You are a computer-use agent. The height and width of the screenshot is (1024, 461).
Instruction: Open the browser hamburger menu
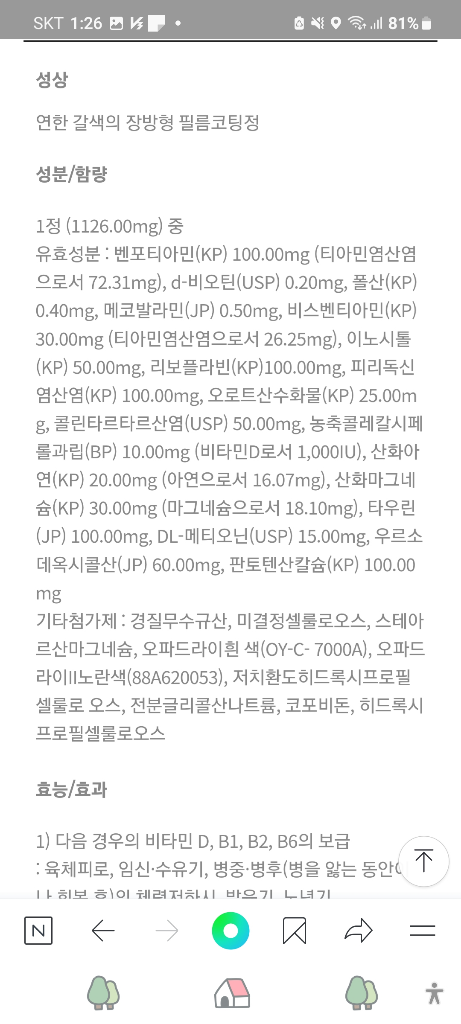[422, 931]
